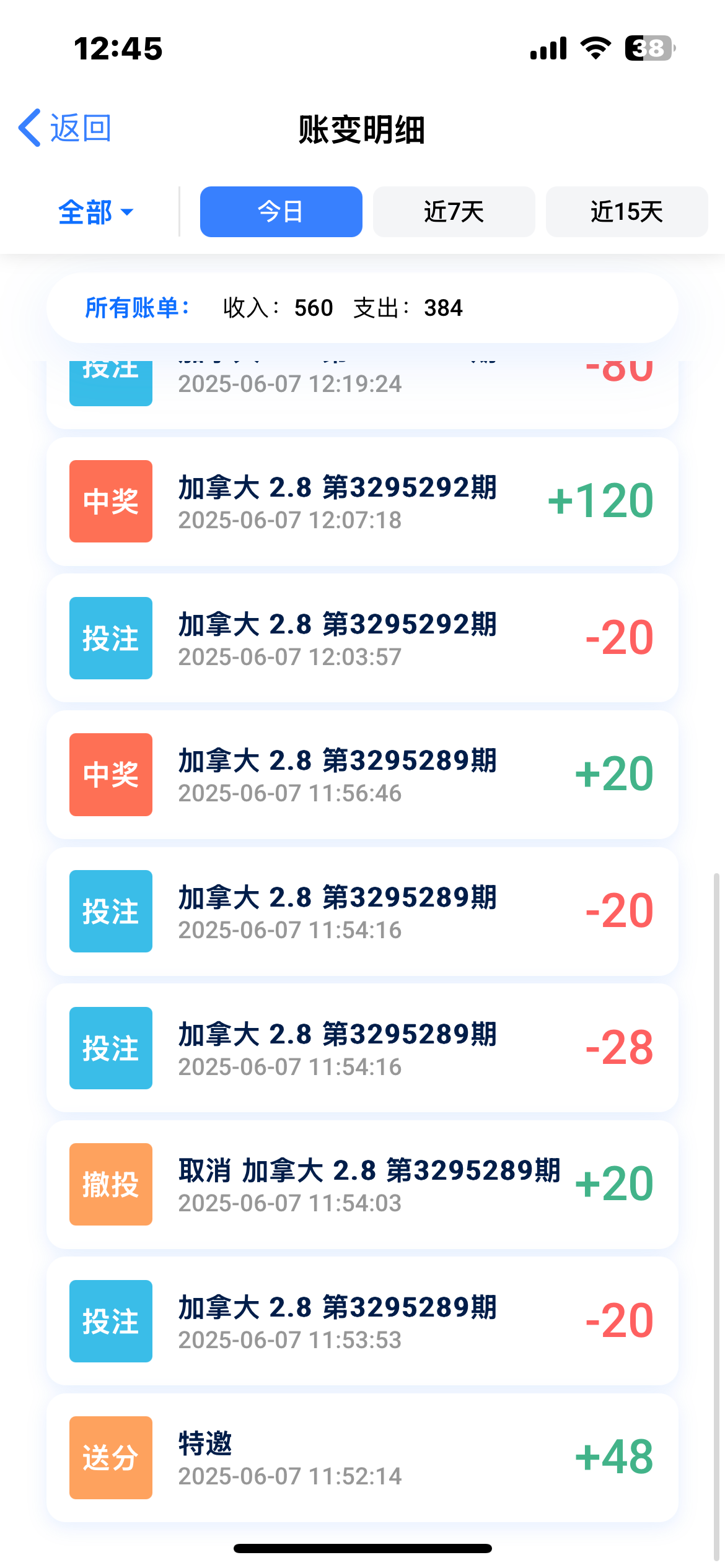Open the 全部 filter dropdown
This screenshot has height=1568, width=725.
tap(95, 212)
